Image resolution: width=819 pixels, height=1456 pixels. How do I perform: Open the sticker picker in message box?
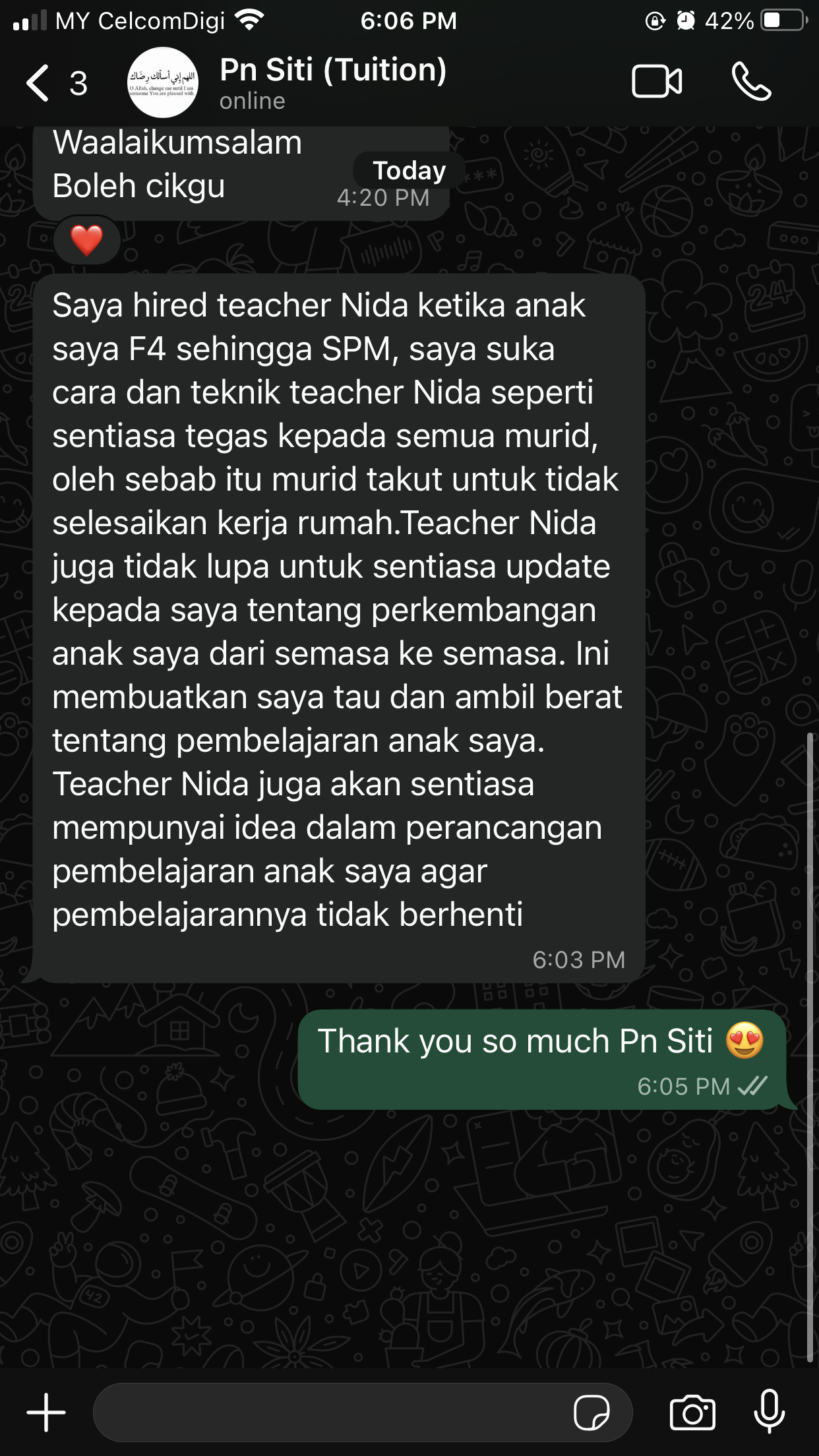click(x=591, y=1412)
